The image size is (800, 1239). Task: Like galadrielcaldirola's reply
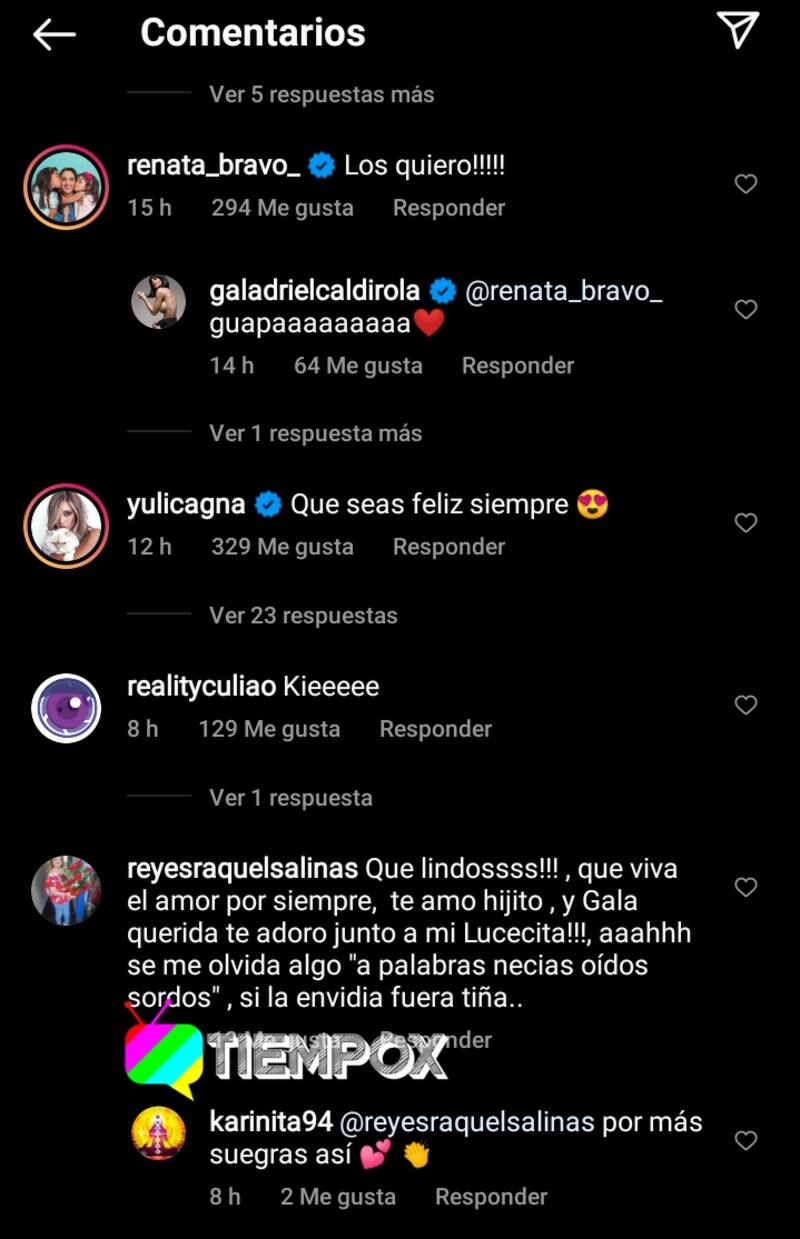[746, 310]
